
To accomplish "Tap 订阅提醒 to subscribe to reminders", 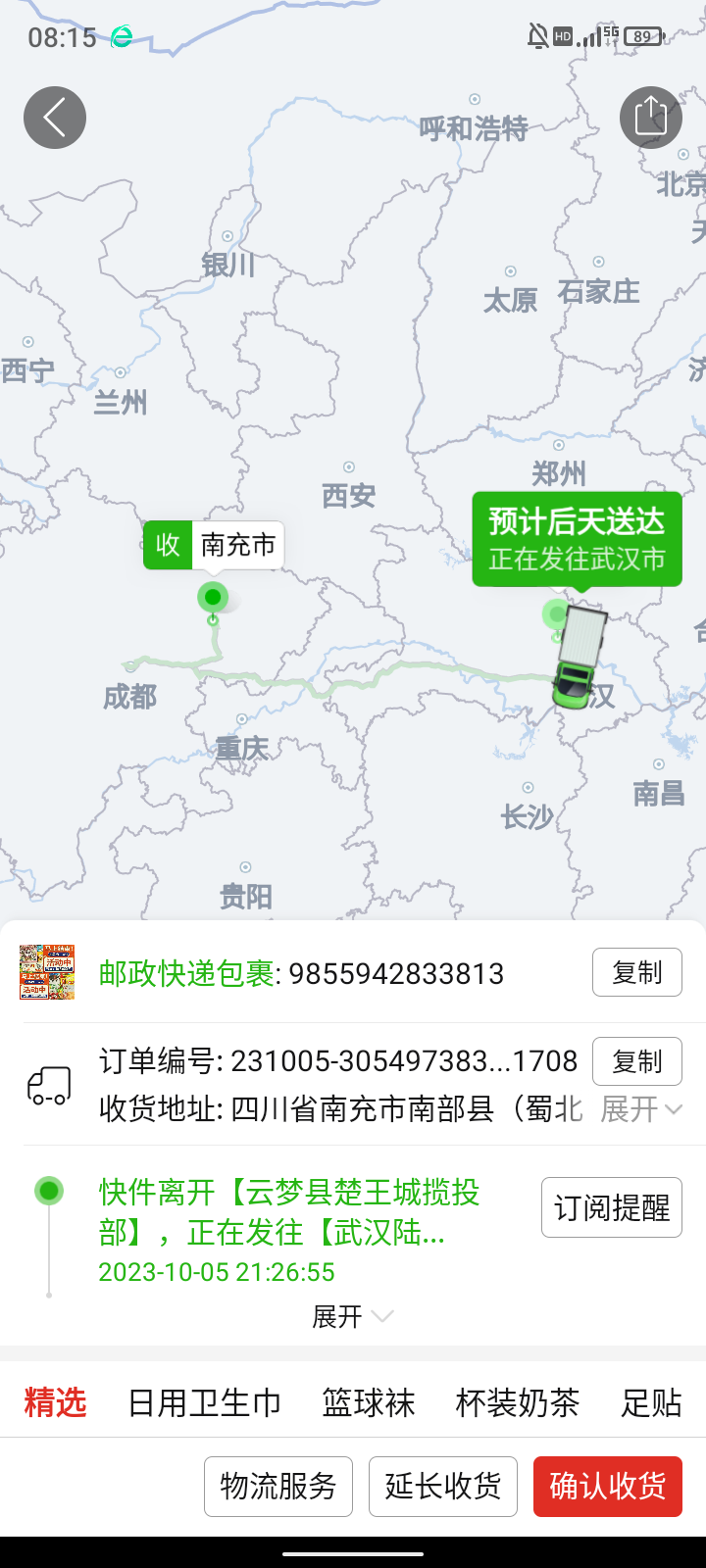I will [x=611, y=1207].
